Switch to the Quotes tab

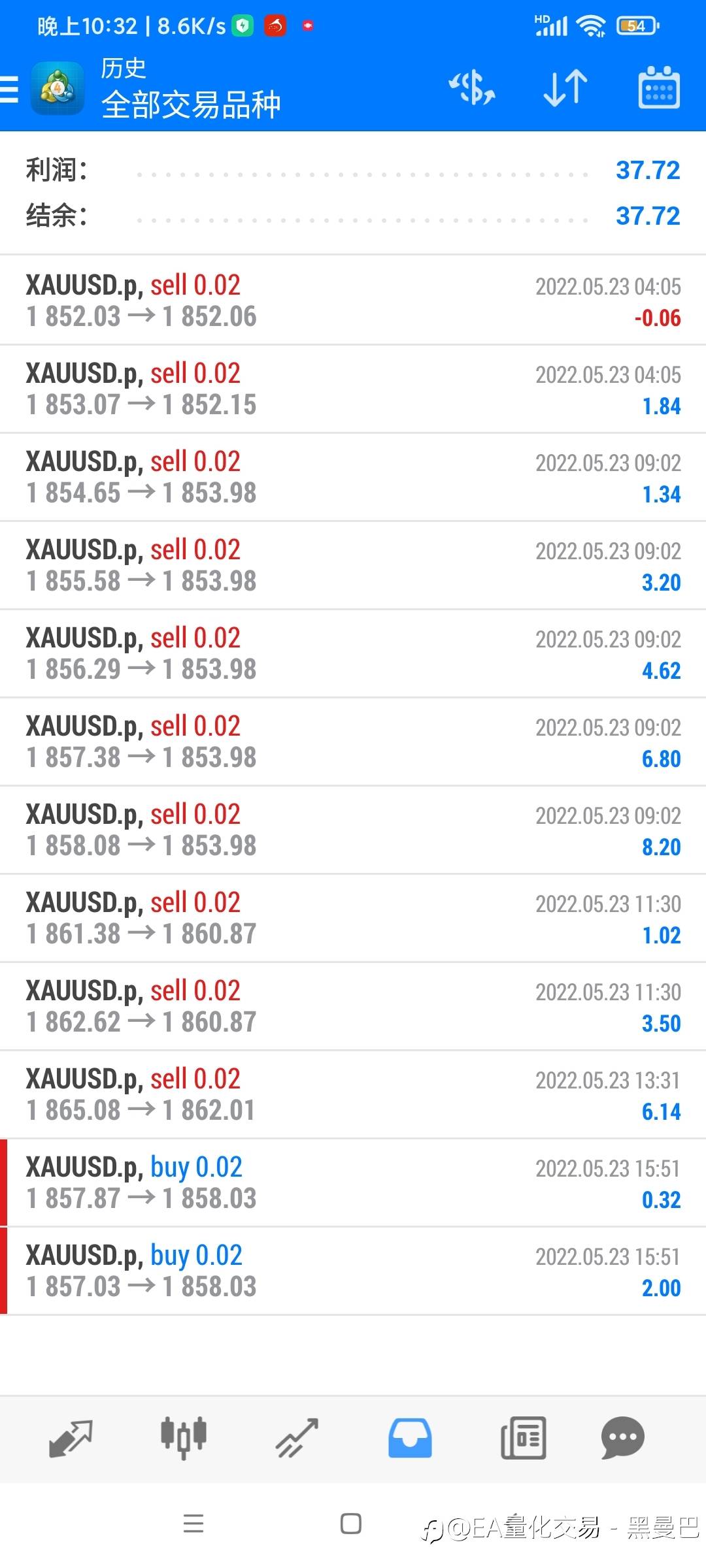[71, 1438]
